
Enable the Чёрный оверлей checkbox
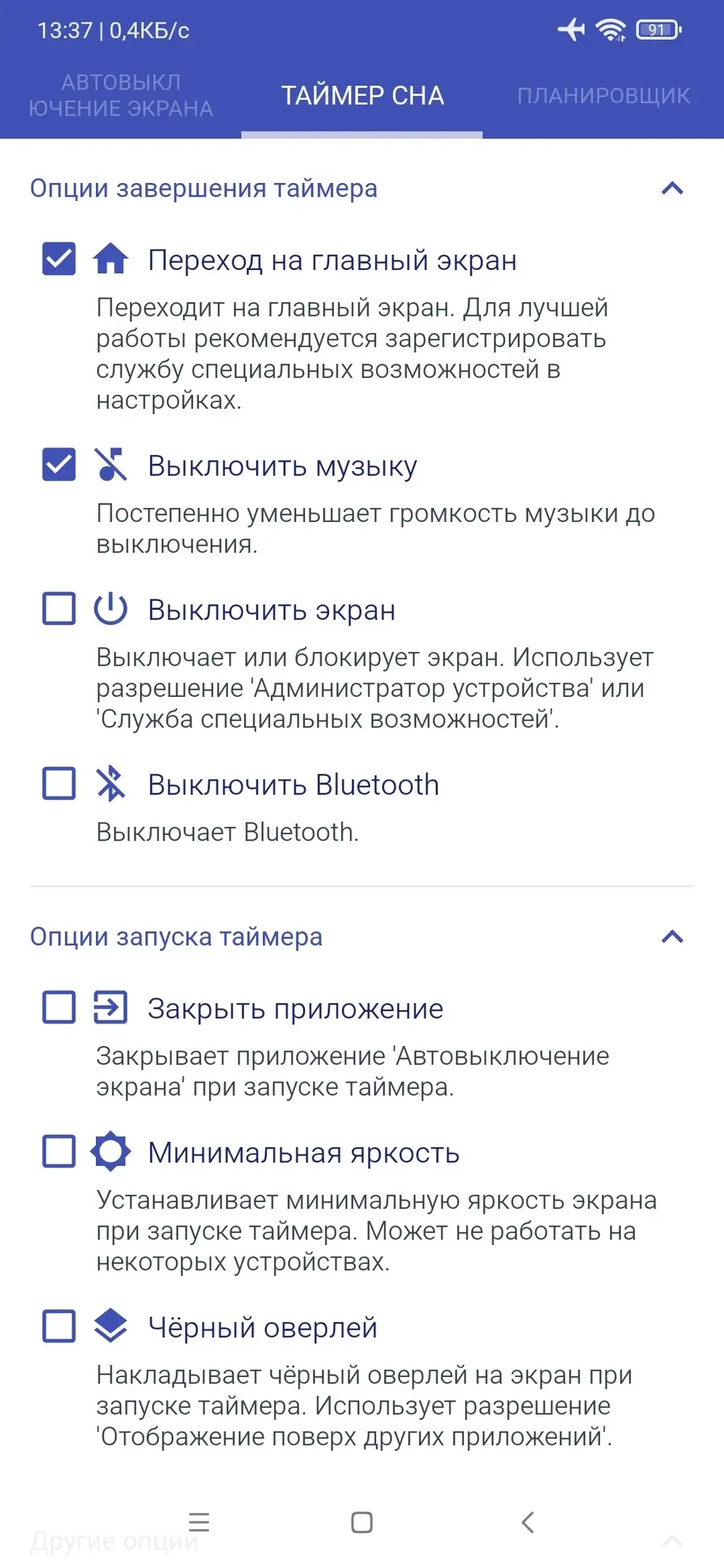(59, 1326)
